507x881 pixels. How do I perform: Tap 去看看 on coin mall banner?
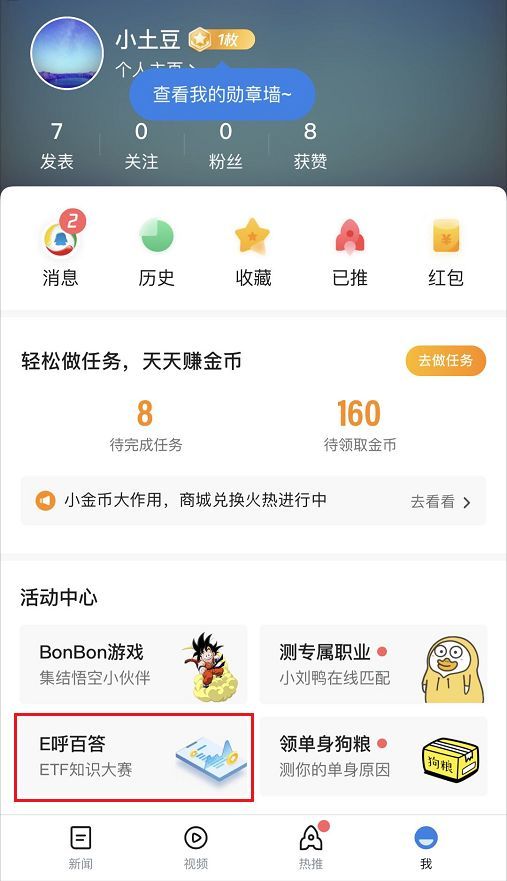pyautogui.click(x=440, y=502)
